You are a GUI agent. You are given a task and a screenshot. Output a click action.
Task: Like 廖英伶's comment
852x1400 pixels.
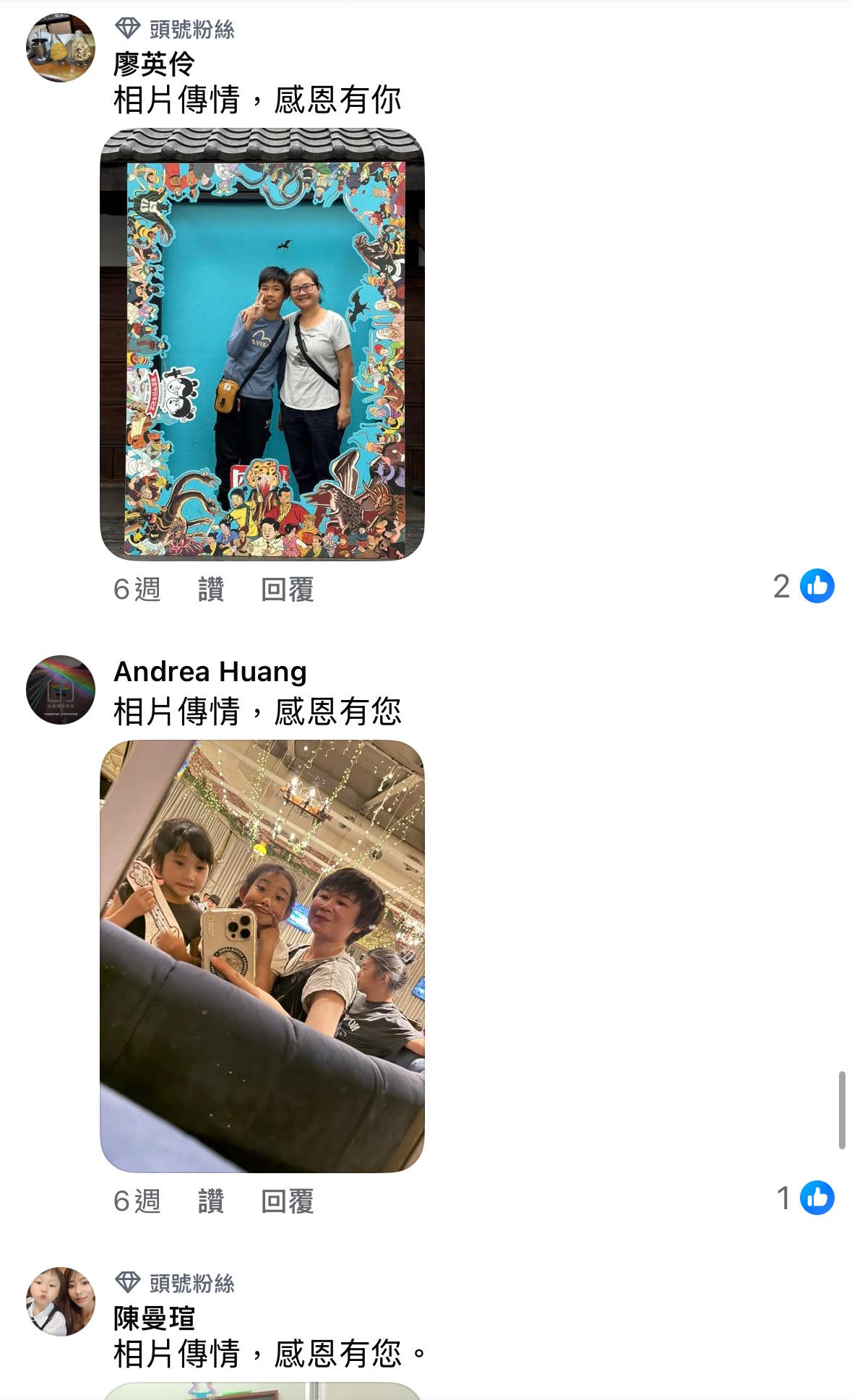tap(210, 589)
